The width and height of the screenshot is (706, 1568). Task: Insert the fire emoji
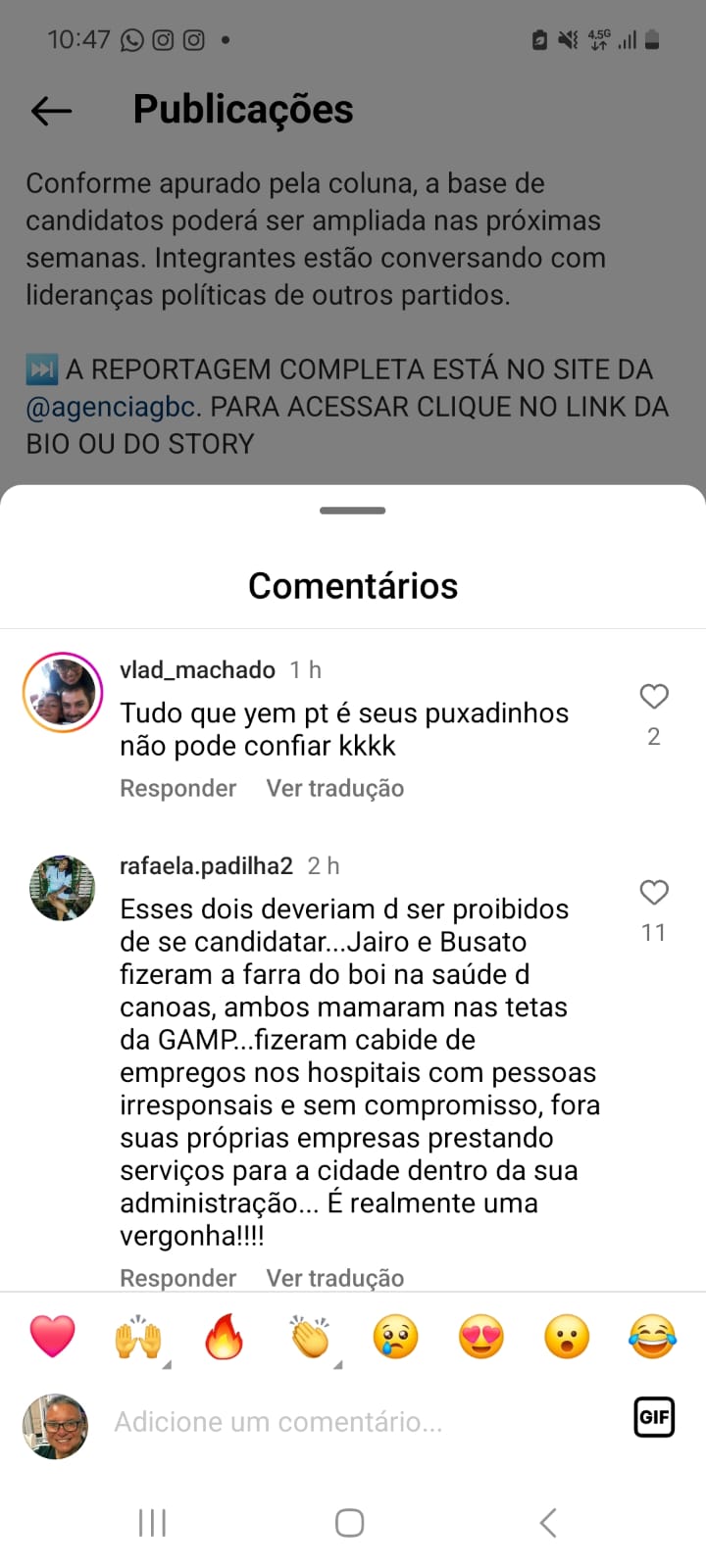click(224, 1337)
